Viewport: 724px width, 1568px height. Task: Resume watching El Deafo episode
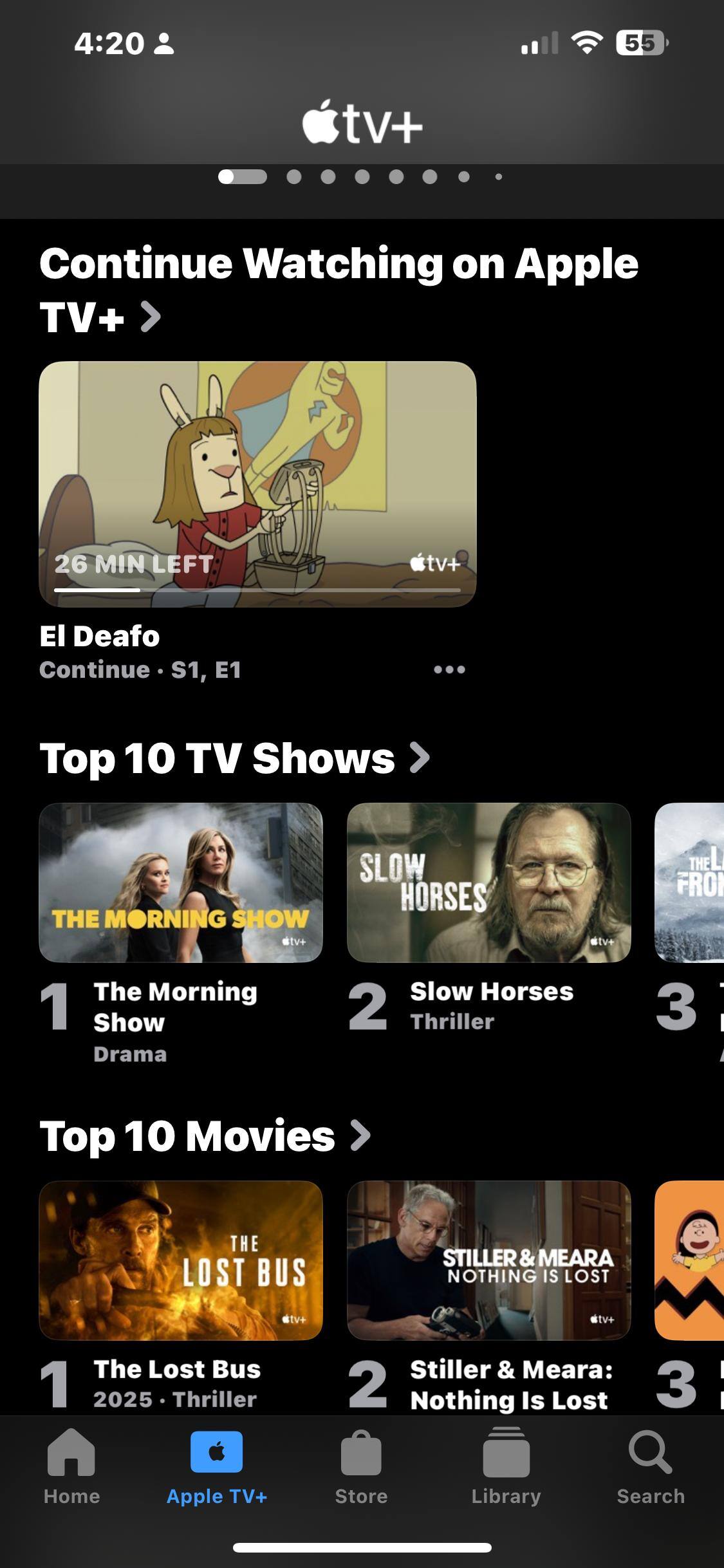pos(257,484)
